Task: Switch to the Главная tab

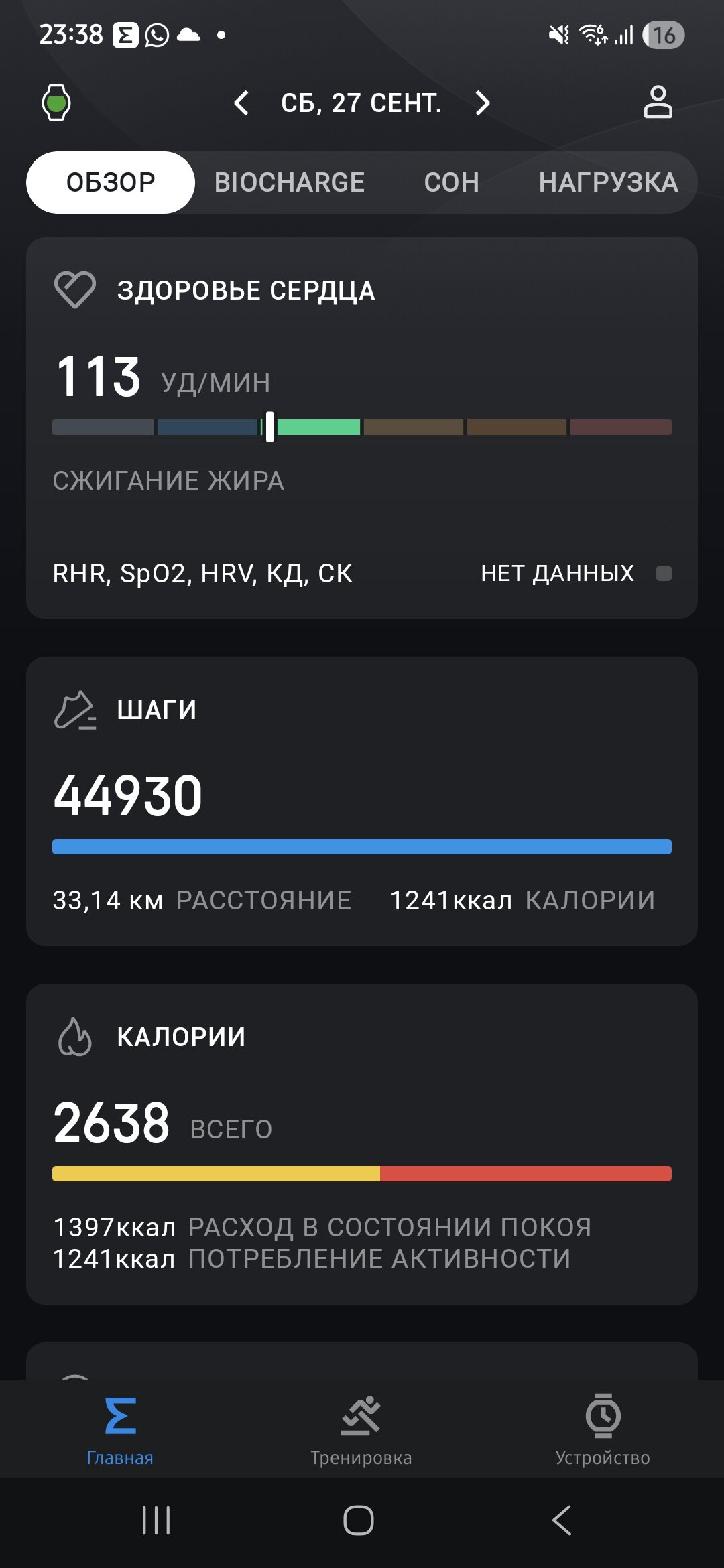Action: coord(121,1429)
